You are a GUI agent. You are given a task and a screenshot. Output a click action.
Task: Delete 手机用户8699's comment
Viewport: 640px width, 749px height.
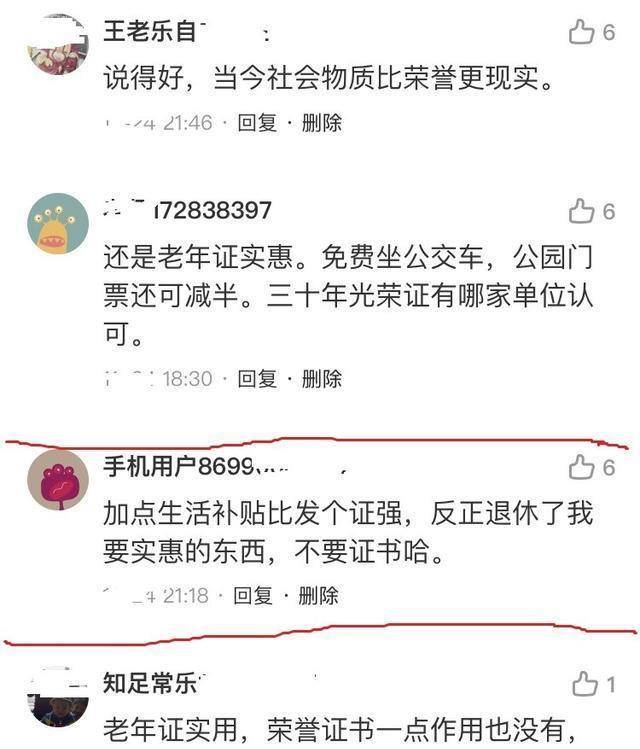point(319,596)
